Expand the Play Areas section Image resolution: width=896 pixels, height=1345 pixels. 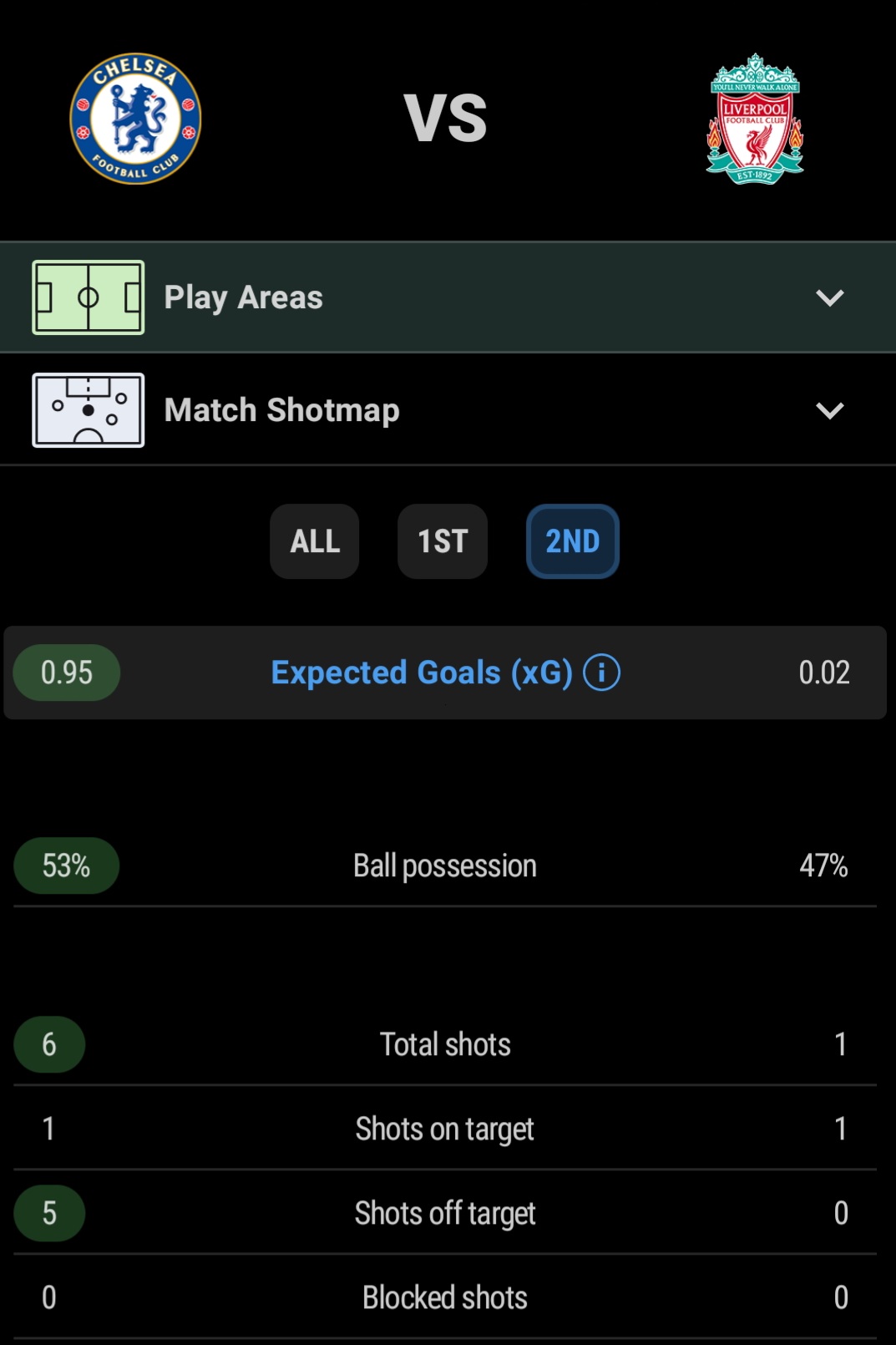point(828,297)
